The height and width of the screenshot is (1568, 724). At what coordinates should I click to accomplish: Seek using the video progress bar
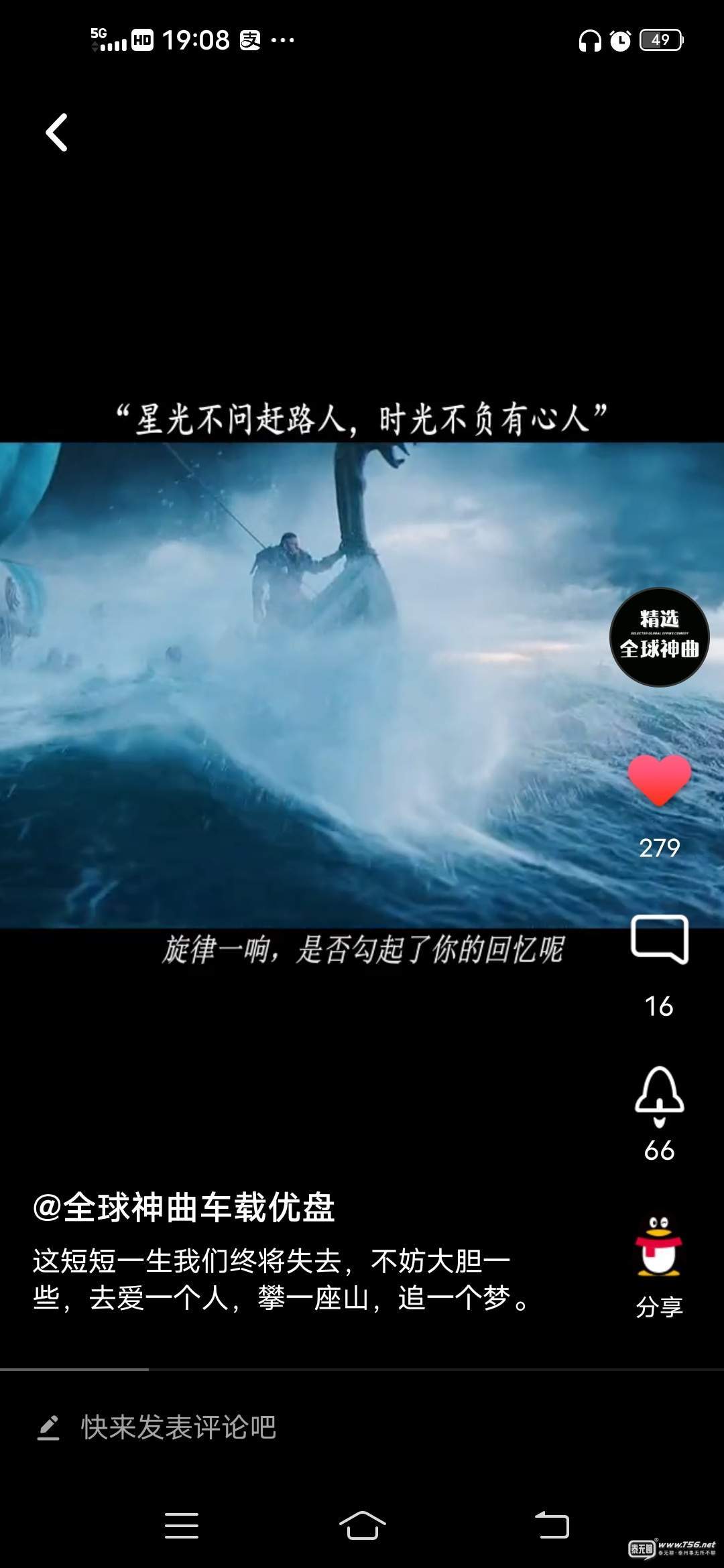click(362, 1370)
